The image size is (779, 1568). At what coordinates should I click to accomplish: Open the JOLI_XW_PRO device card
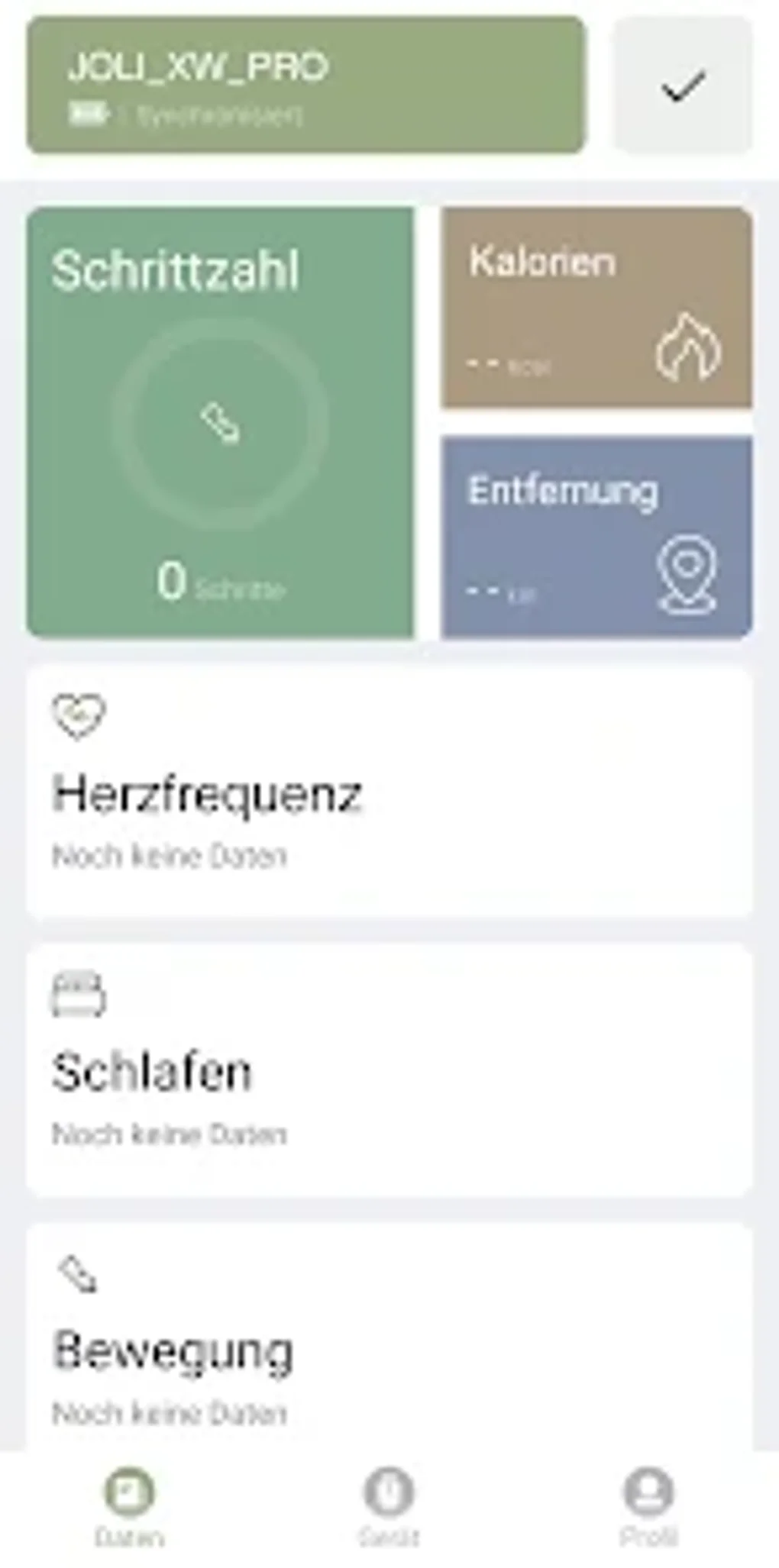pos(306,85)
